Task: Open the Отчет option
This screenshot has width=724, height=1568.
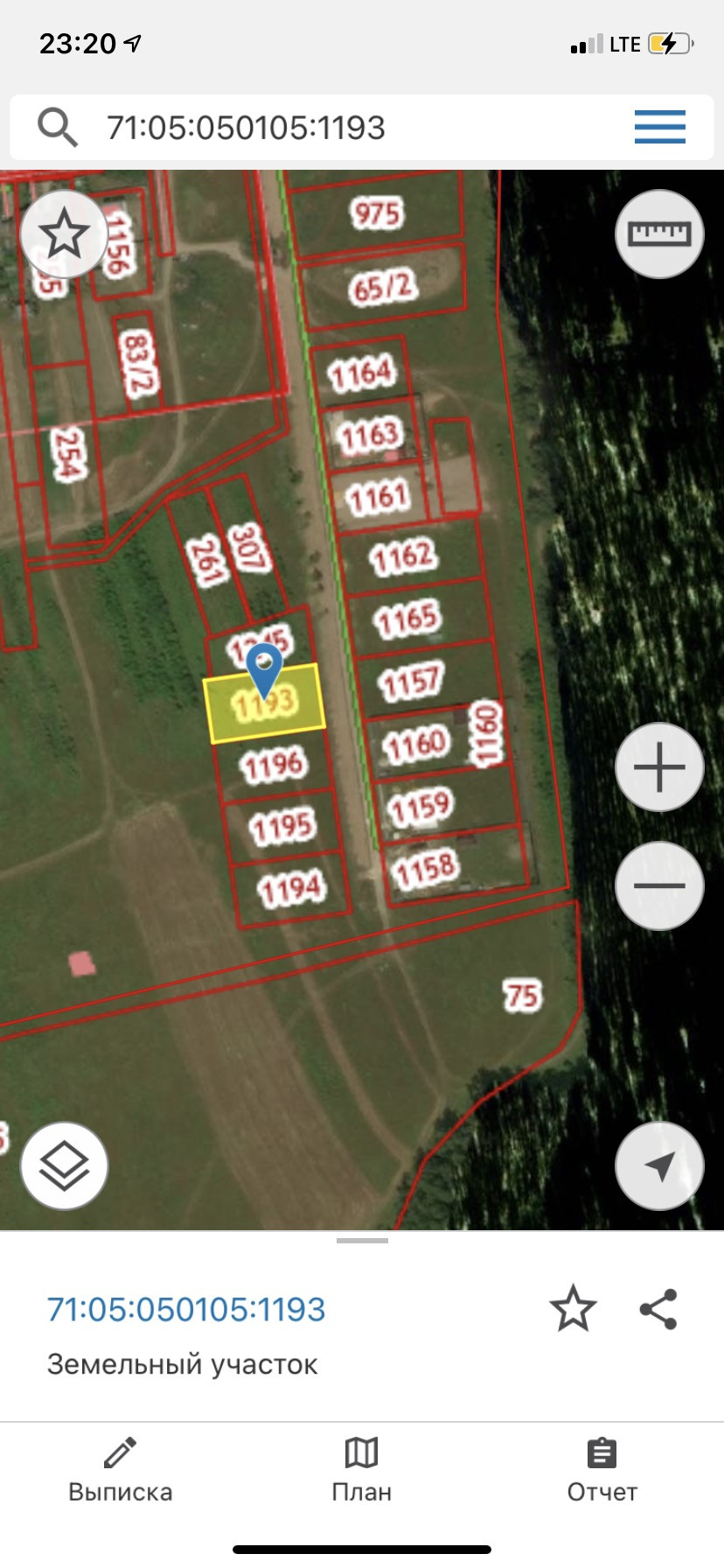Action: (x=602, y=1472)
